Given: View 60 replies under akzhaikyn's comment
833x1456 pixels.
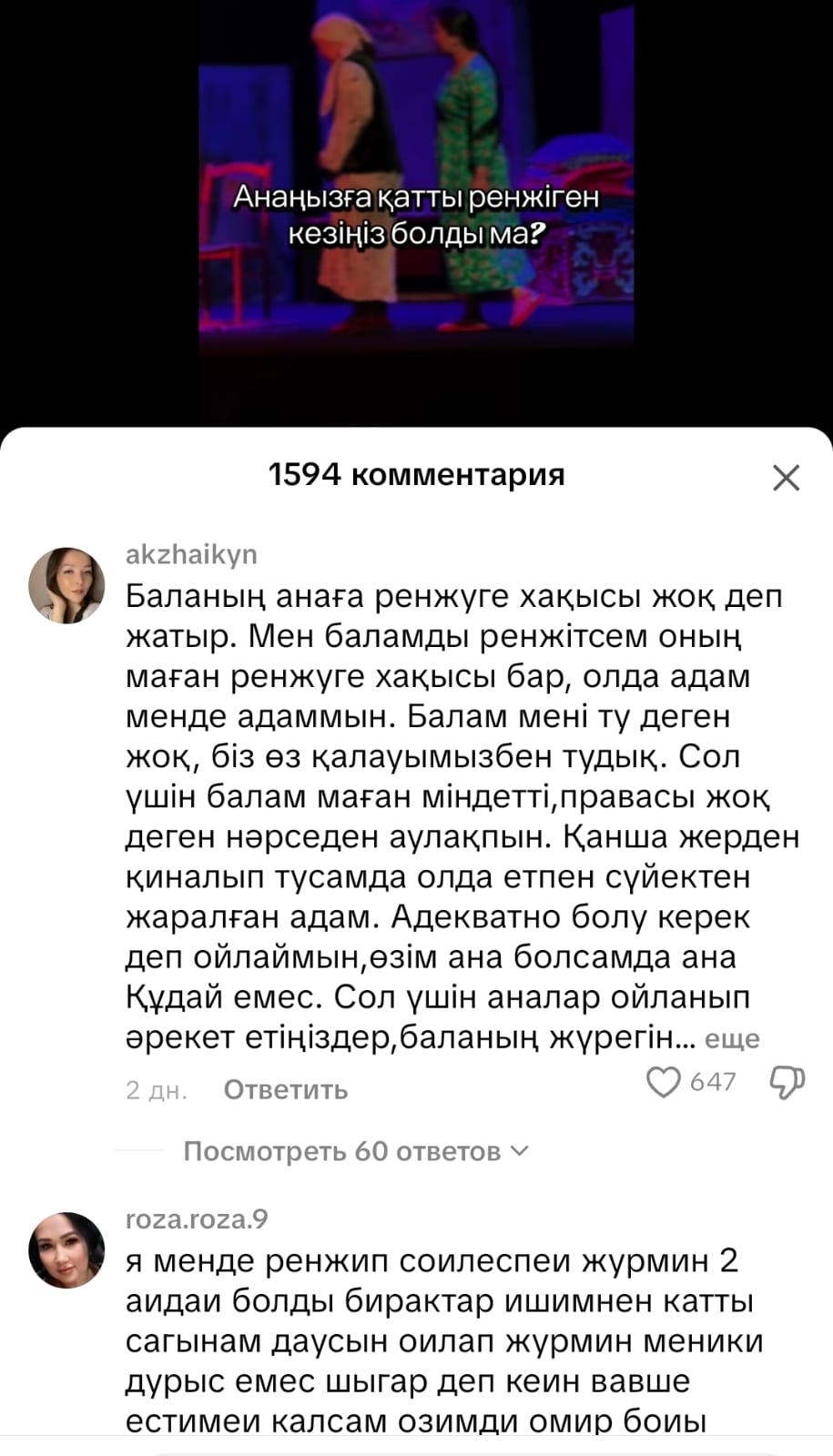Looking at the screenshot, I should click(x=355, y=1151).
